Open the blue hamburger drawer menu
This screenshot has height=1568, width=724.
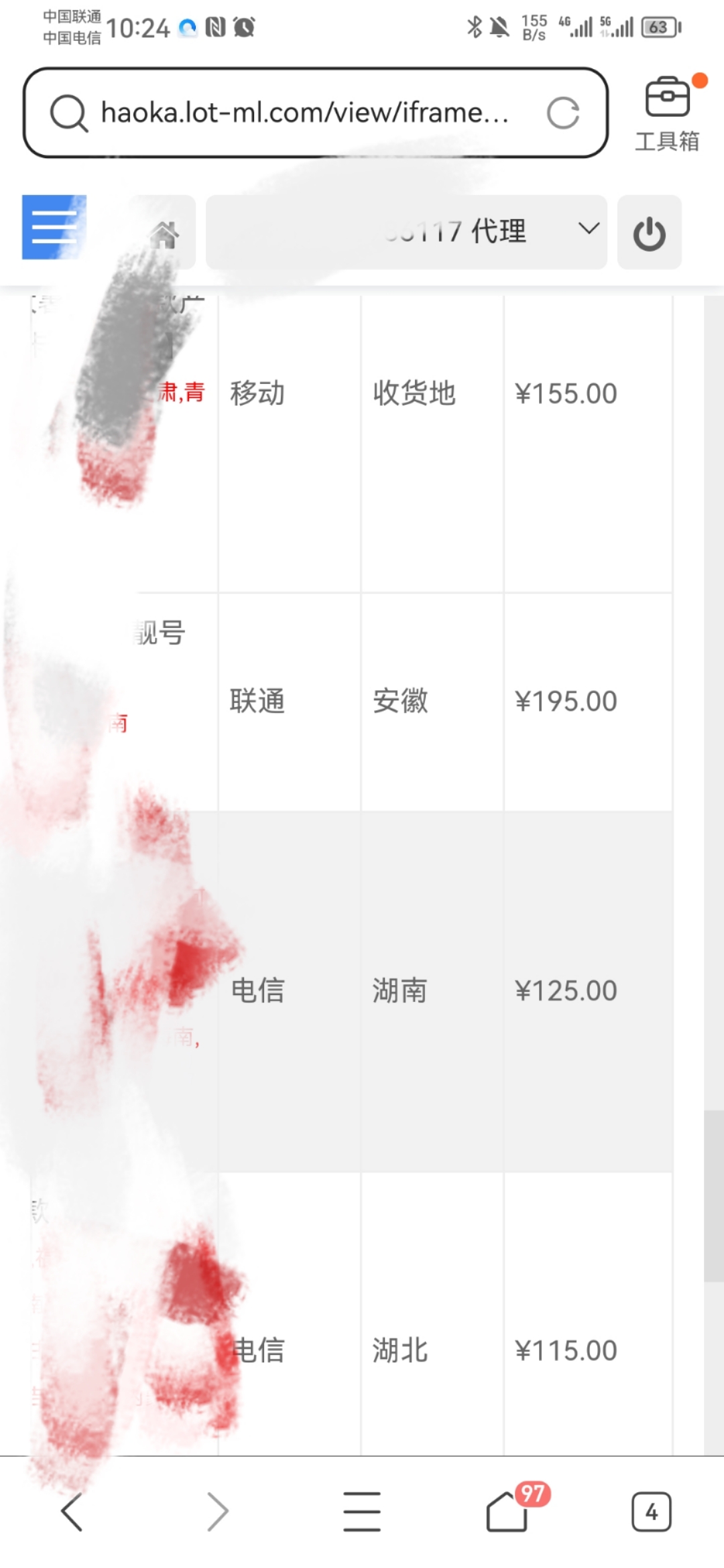[x=54, y=227]
